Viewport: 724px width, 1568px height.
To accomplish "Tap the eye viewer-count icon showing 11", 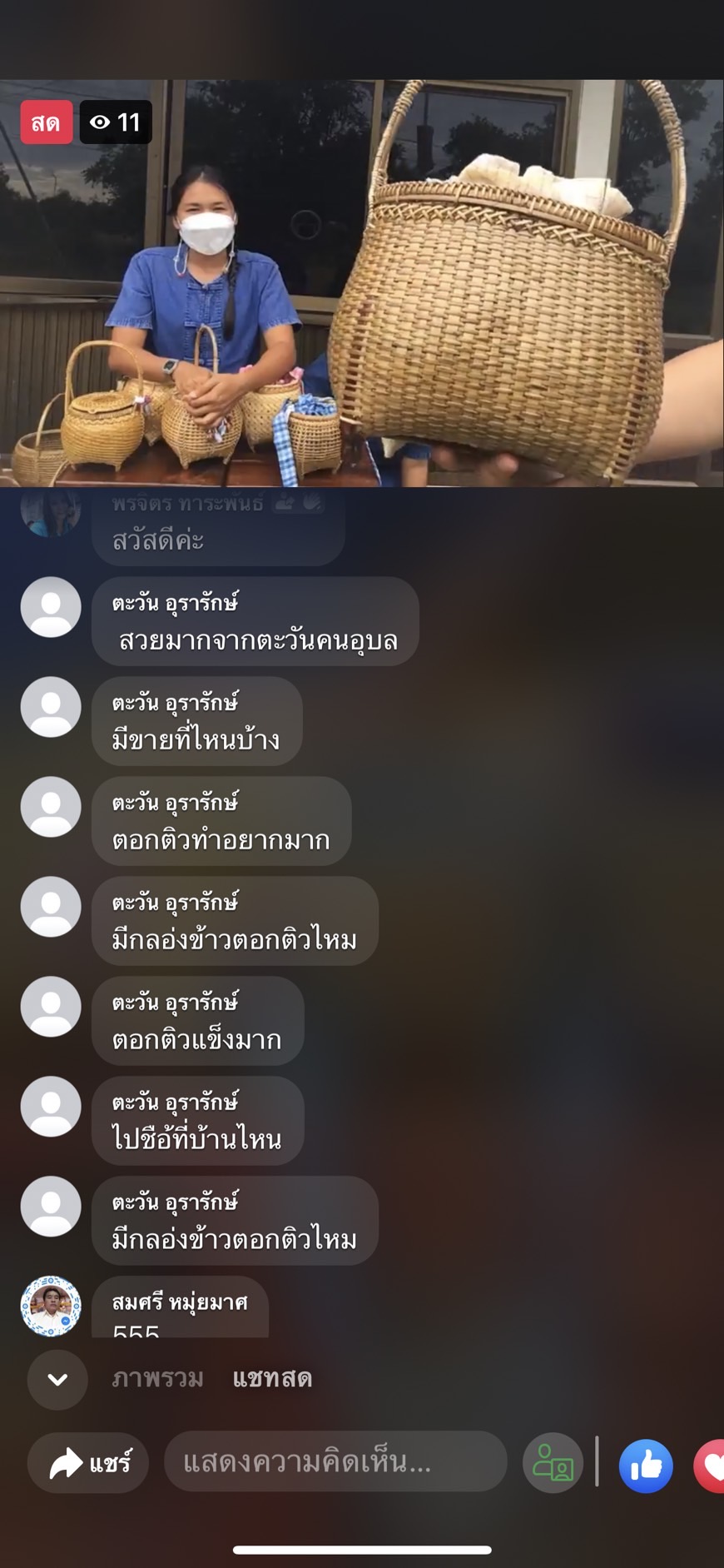I will tap(102, 122).
